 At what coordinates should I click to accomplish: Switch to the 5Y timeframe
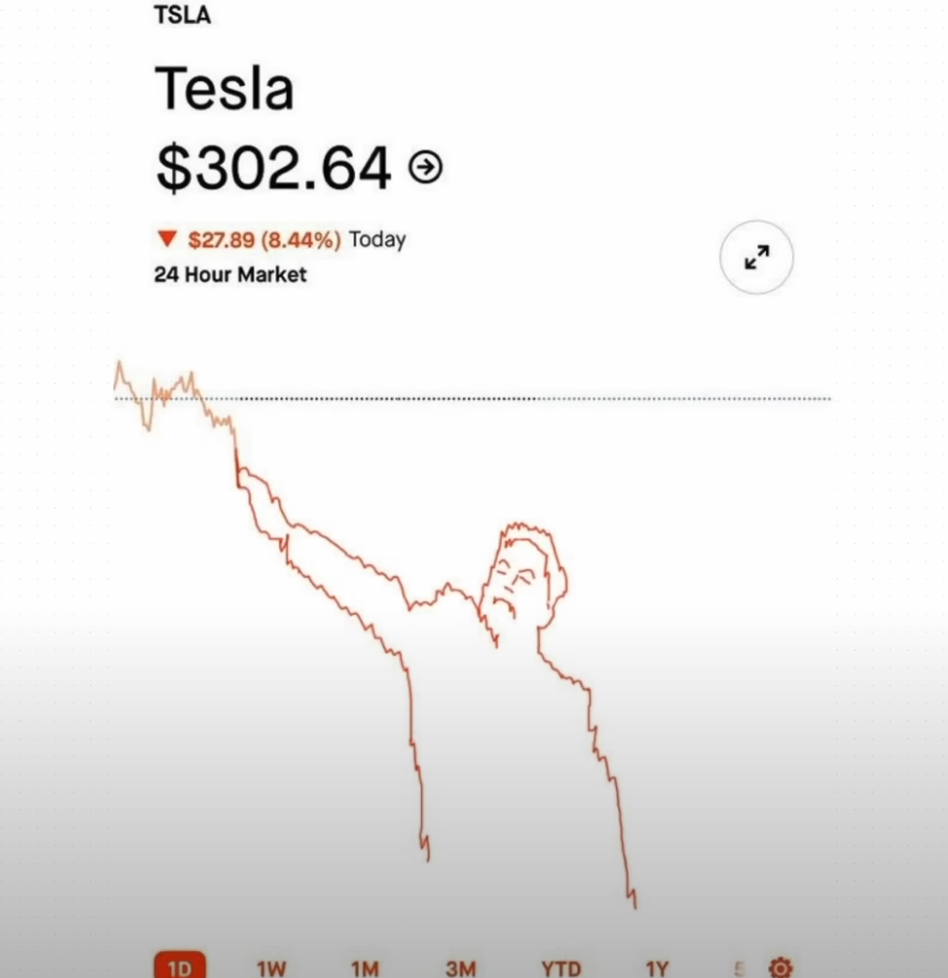click(x=739, y=966)
